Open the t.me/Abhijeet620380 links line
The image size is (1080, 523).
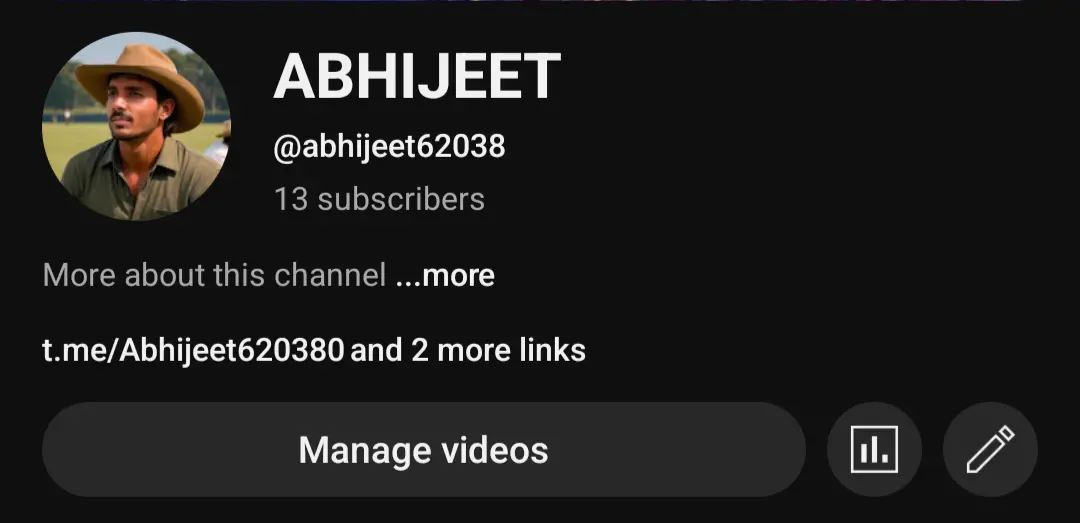[313, 350]
